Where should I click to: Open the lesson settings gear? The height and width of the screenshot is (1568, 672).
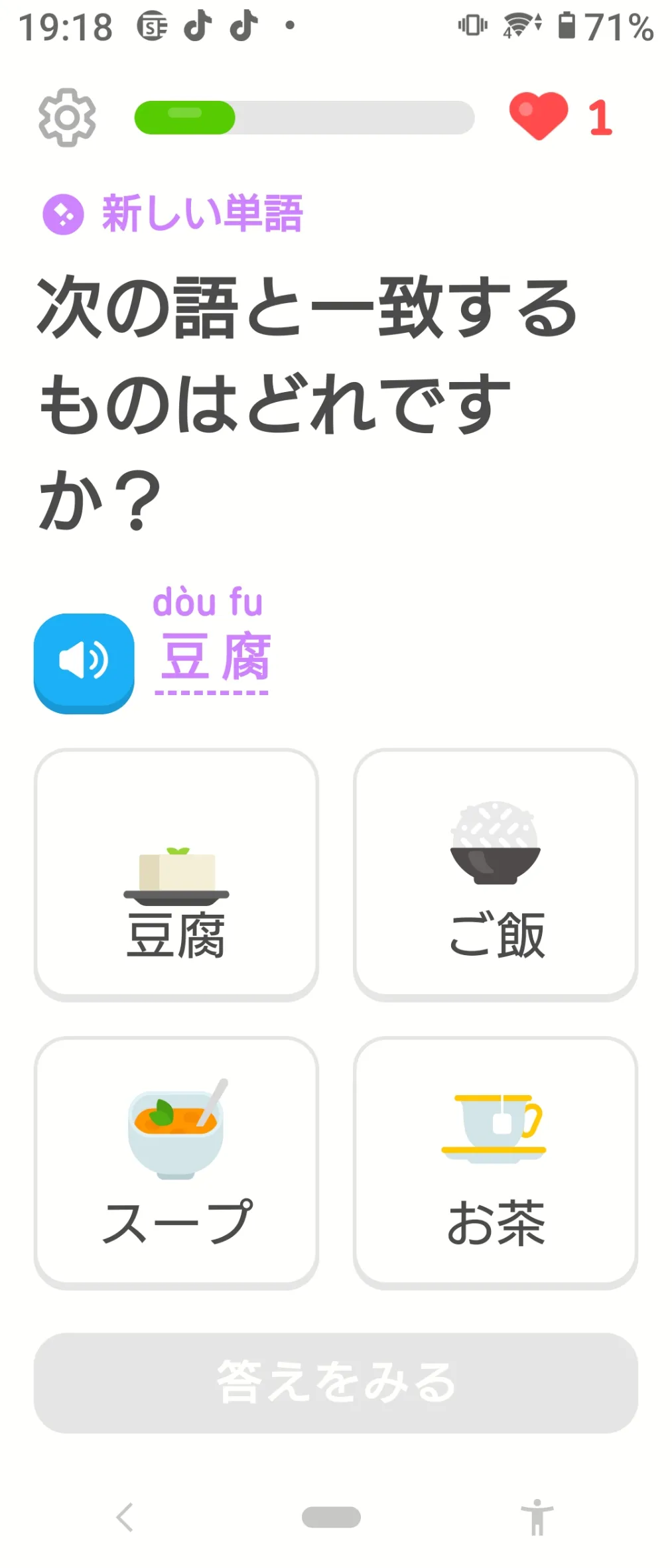pyautogui.click(x=67, y=117)
